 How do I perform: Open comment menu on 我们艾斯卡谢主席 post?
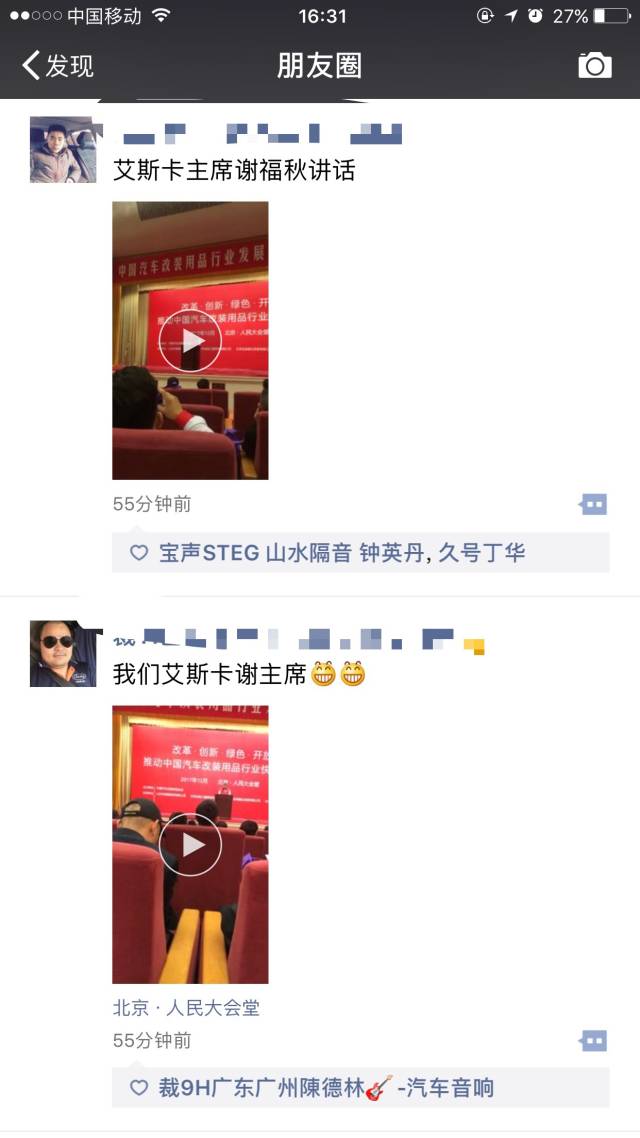coord(593,1041)
